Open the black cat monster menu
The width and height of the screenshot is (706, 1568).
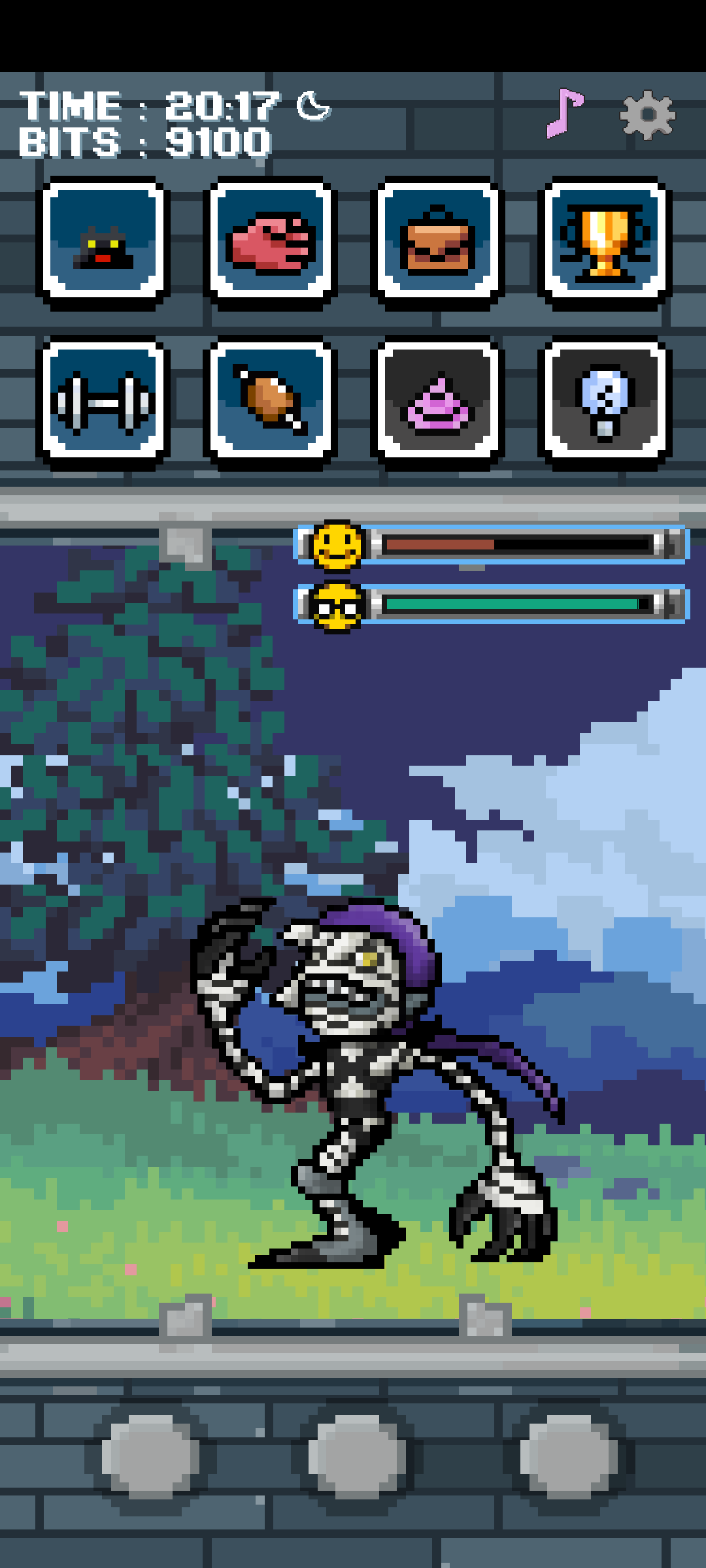pos(103,243)
